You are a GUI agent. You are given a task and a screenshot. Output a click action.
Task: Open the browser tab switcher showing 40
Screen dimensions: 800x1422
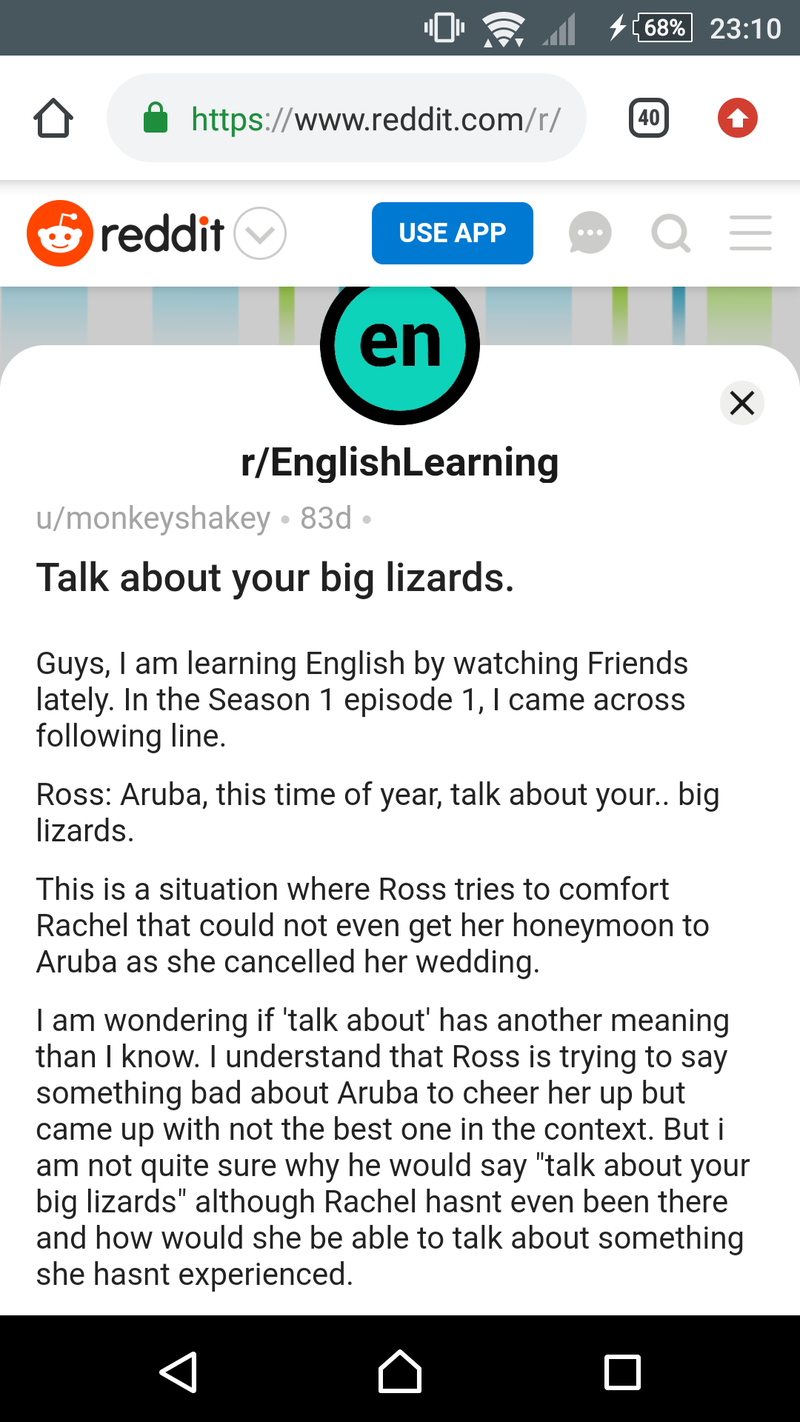(x=648, y=119)
